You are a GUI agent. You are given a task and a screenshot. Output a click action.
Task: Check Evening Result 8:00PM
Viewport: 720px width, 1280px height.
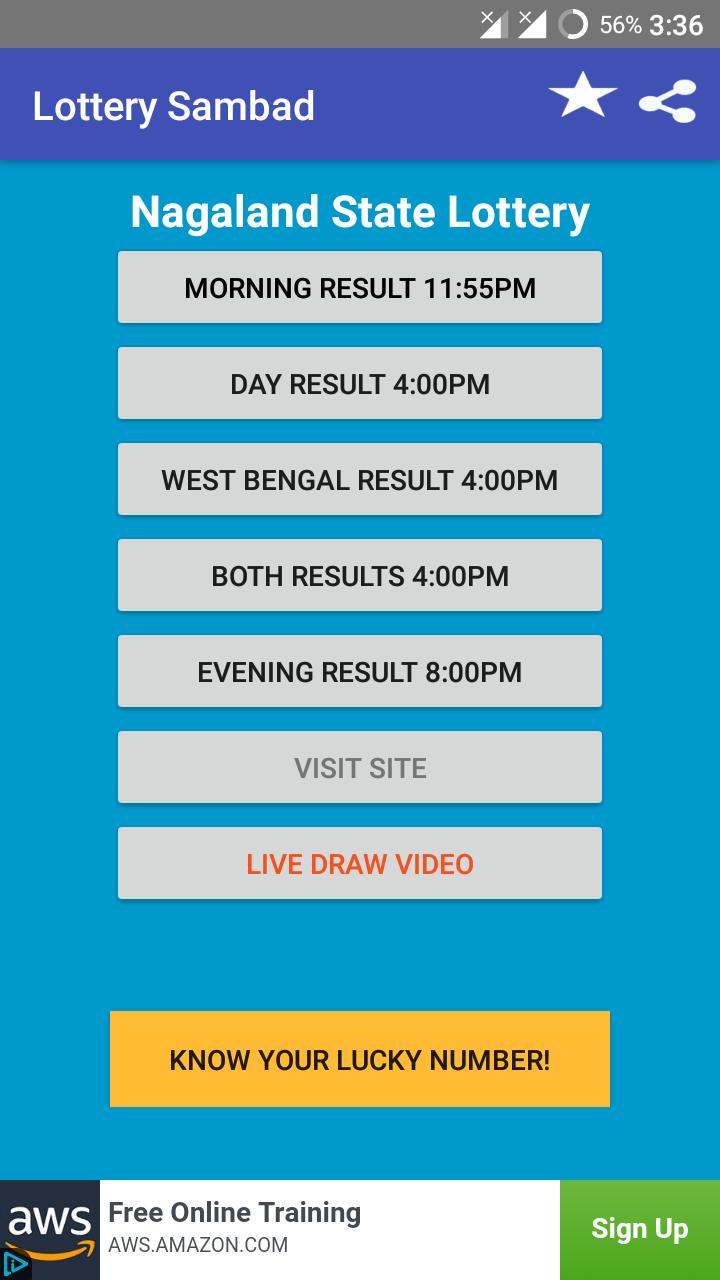point(360,671)
